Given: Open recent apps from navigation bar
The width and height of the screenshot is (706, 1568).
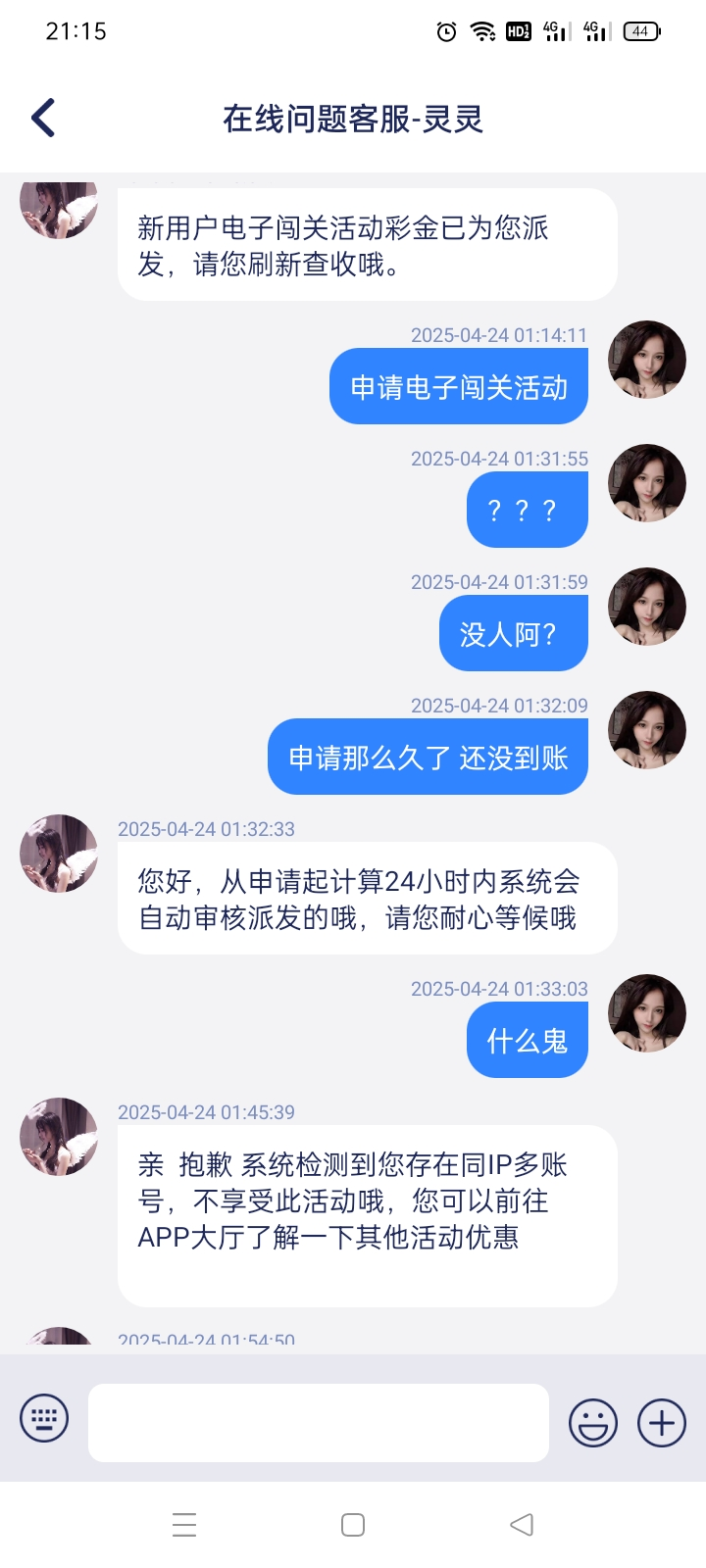Looking at the screenshot, I should pyautogui.click(x=184, y=1525).
